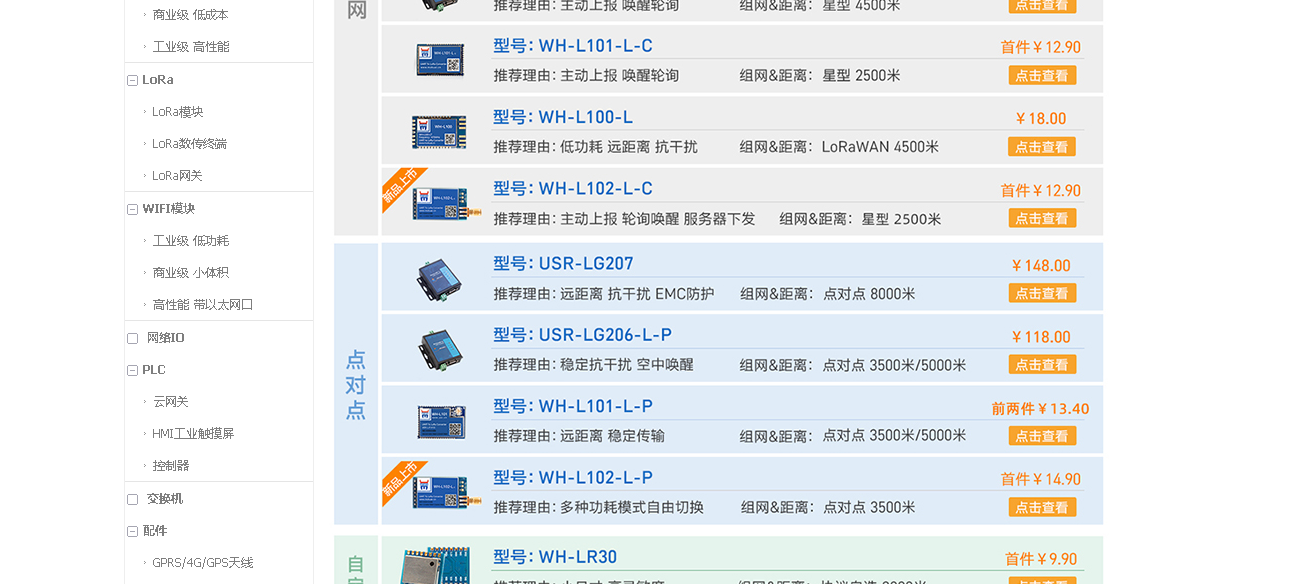Open the LoRa网关 category
This screenshot has height=584, width=1292.
(x=177, y=176)
